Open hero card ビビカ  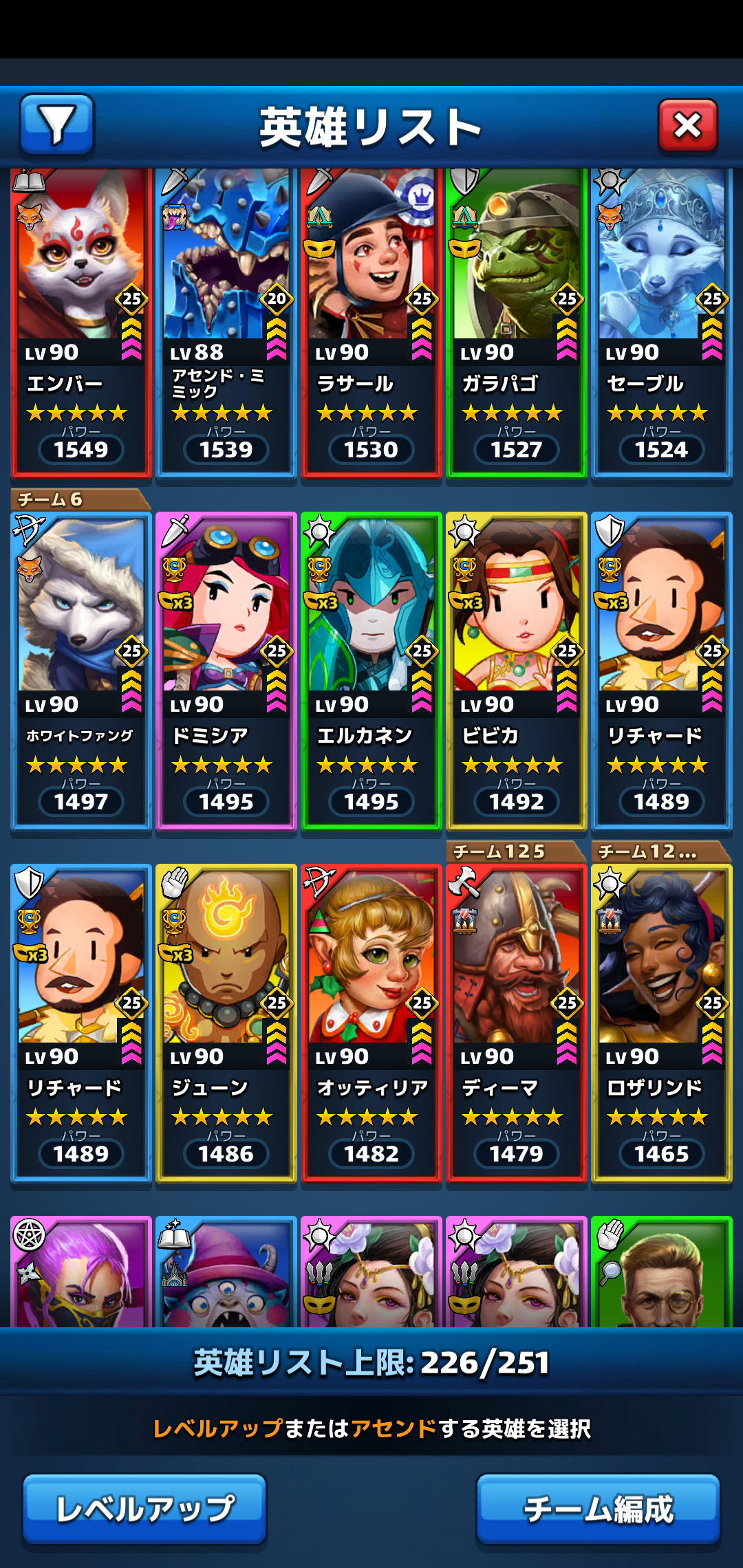[x=516, y=671]
